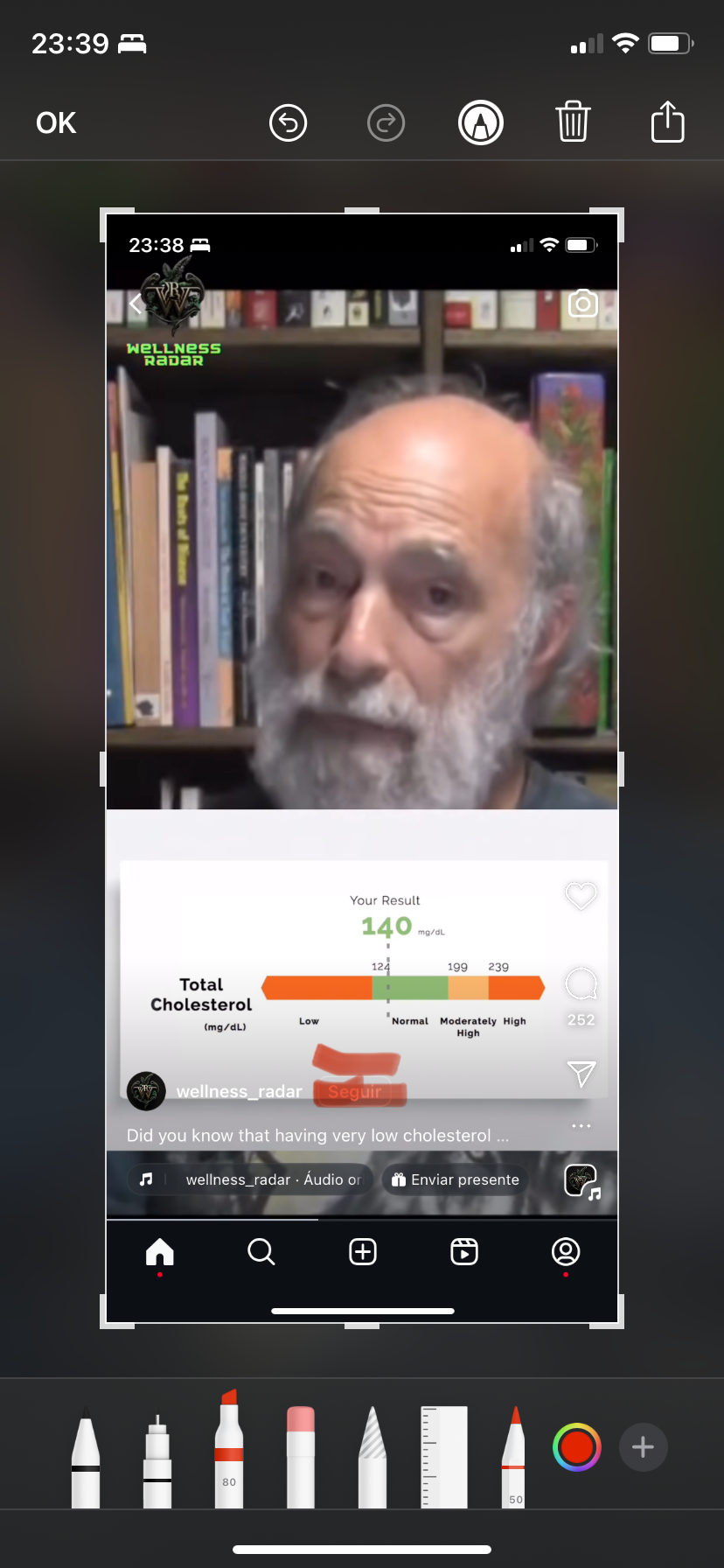The height and width of the screenshot is (1568, 724).
Task: Choose the red pencil marked 50
Action: (514, 1456)
